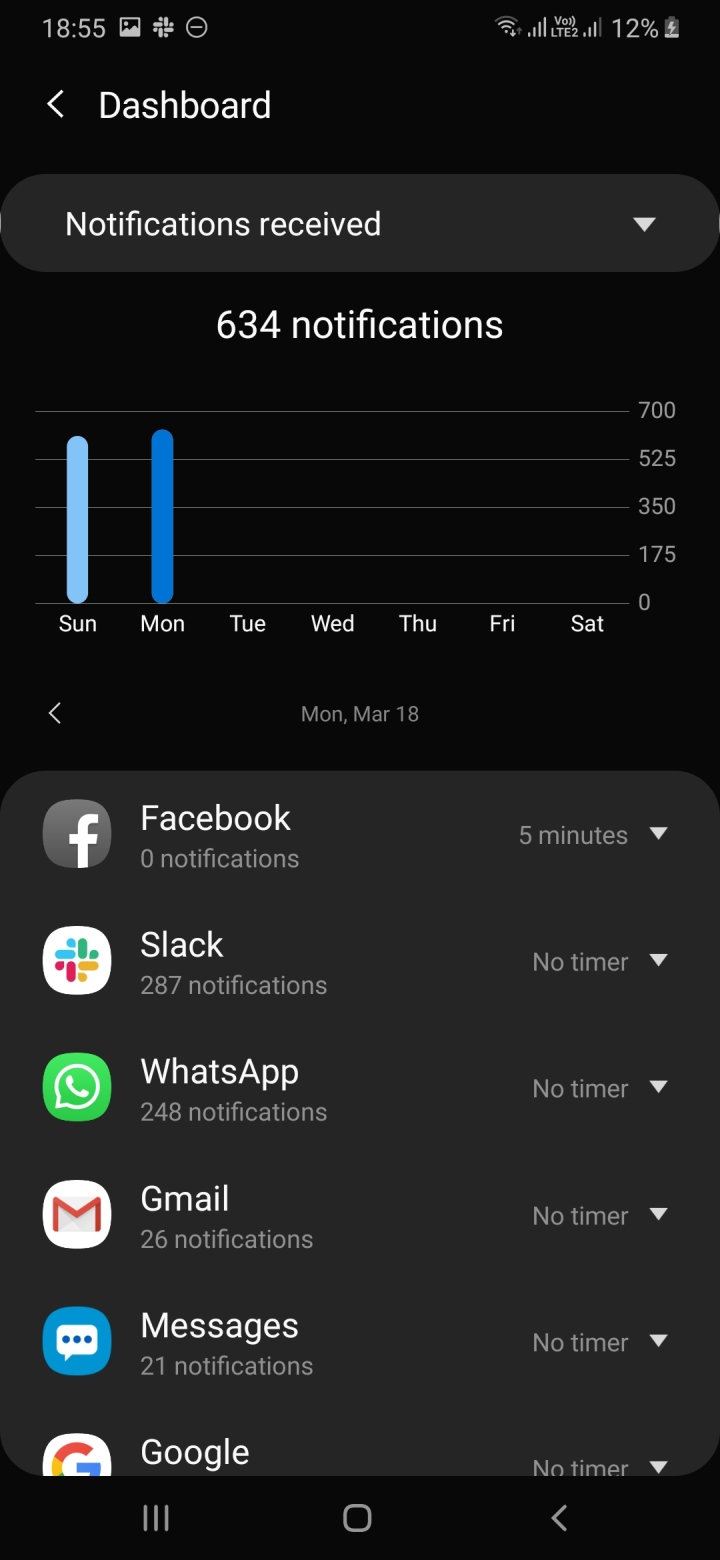Screen dimensions: 720x1560
Task: Open recent apps from navigation bar
Action: (x=156, y=1518)
